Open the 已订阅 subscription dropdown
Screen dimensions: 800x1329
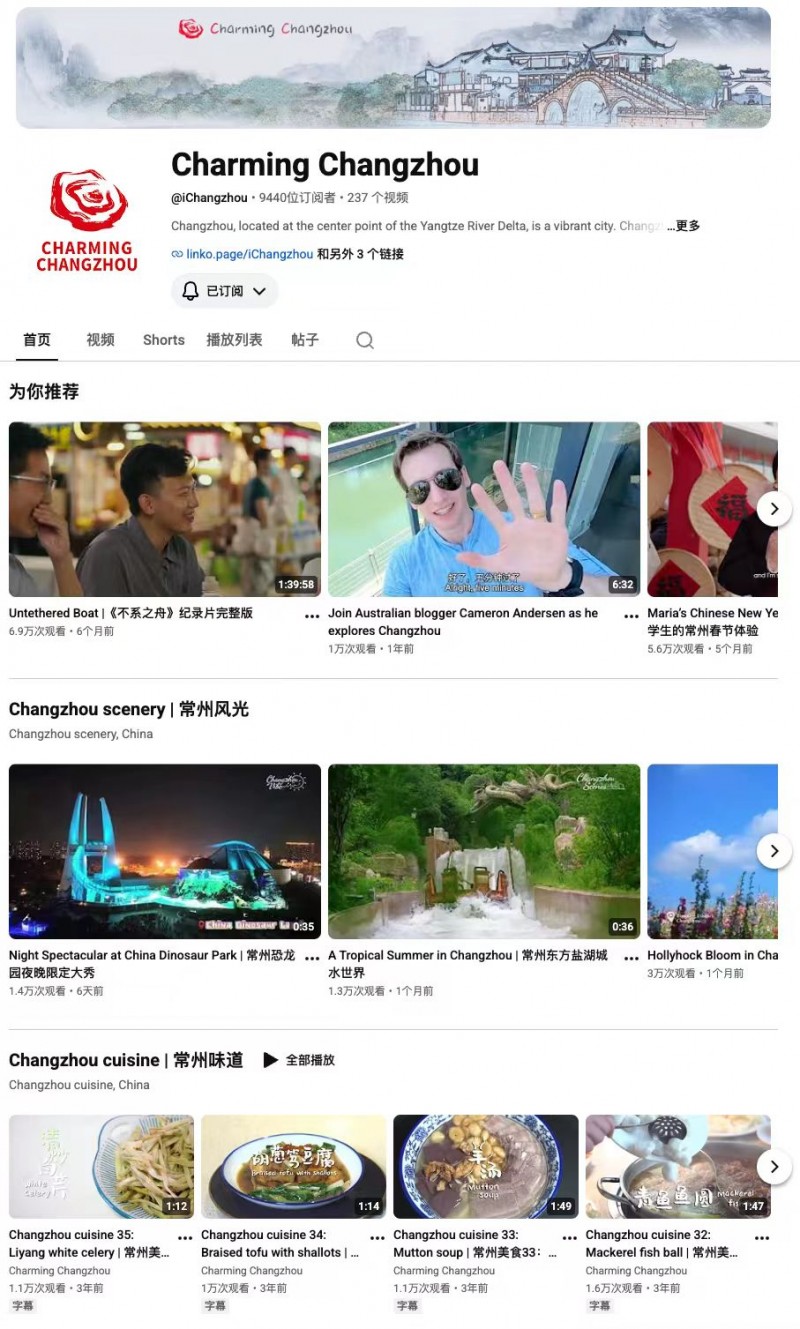pos(225,291)
